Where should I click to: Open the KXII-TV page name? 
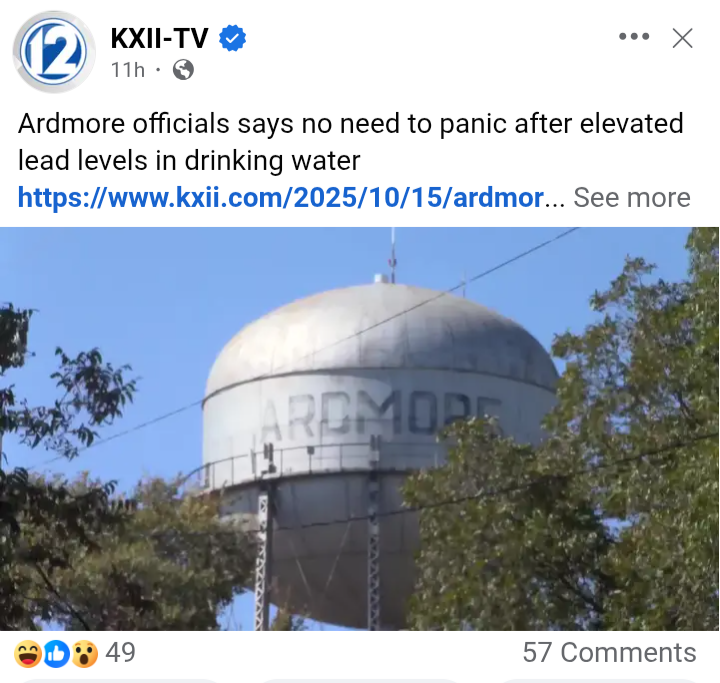click(160, 39)
